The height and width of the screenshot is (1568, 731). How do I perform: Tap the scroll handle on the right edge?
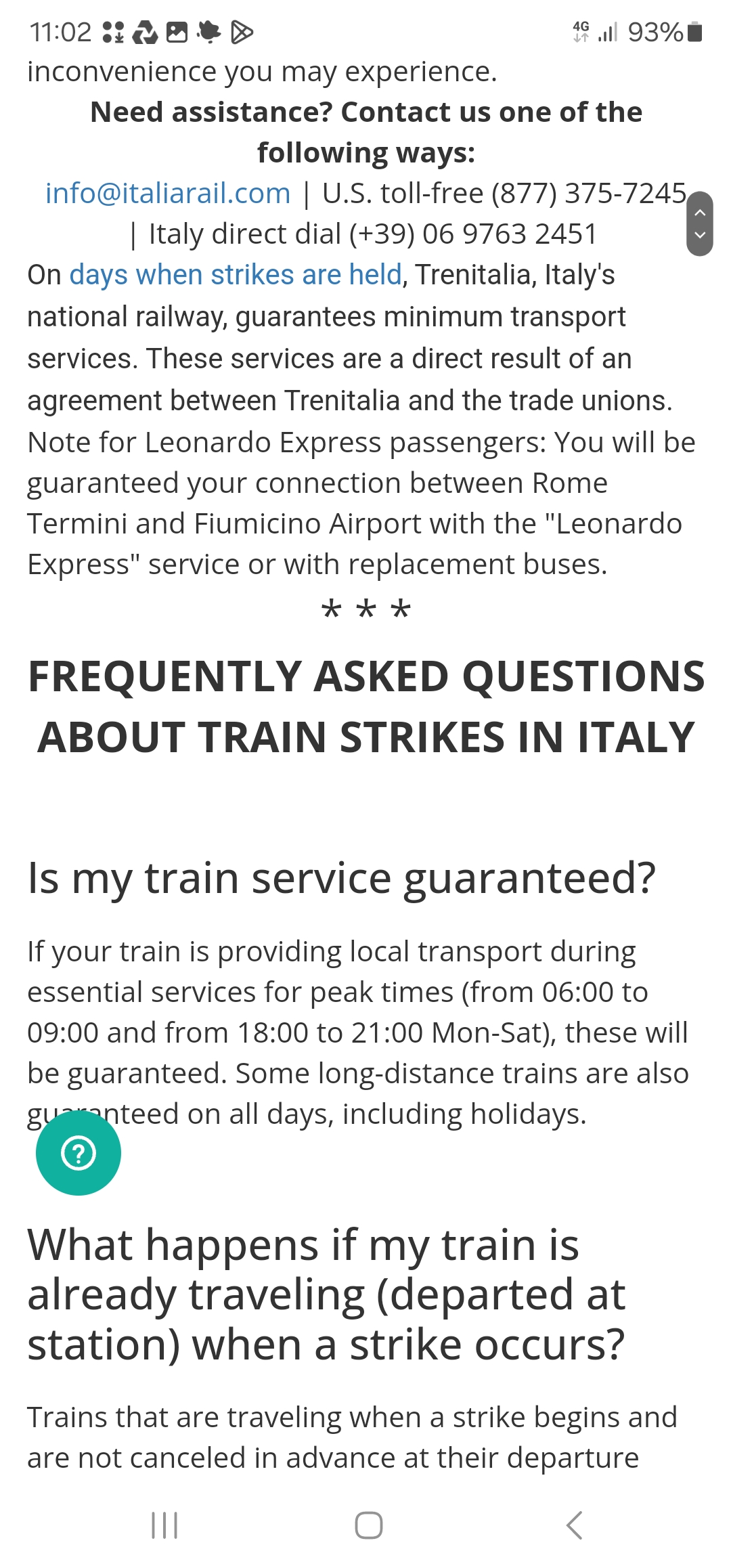pos(700,223)
